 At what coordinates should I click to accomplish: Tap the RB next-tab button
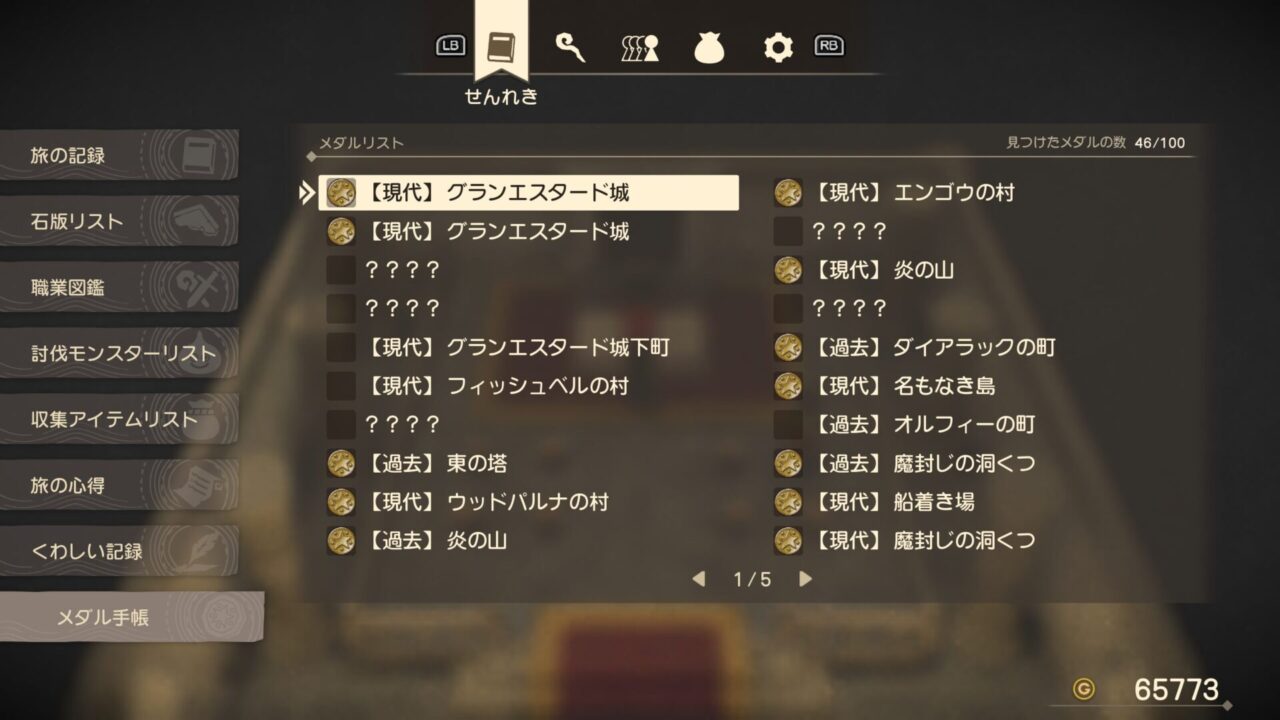point(829,46)
